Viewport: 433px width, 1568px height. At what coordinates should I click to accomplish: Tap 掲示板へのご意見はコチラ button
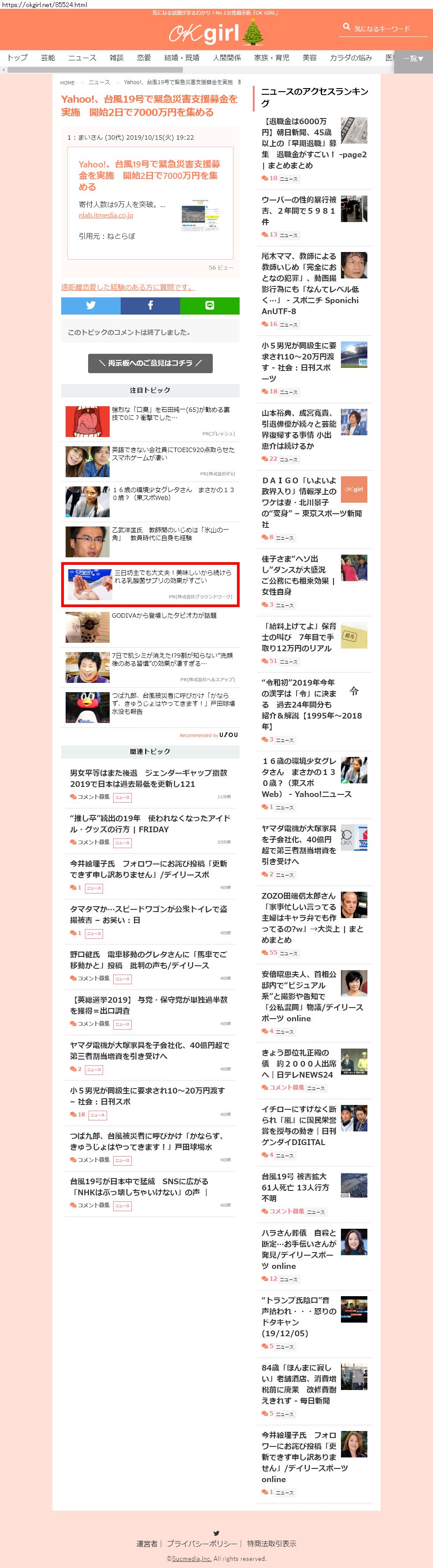click(x=150, y=363)
